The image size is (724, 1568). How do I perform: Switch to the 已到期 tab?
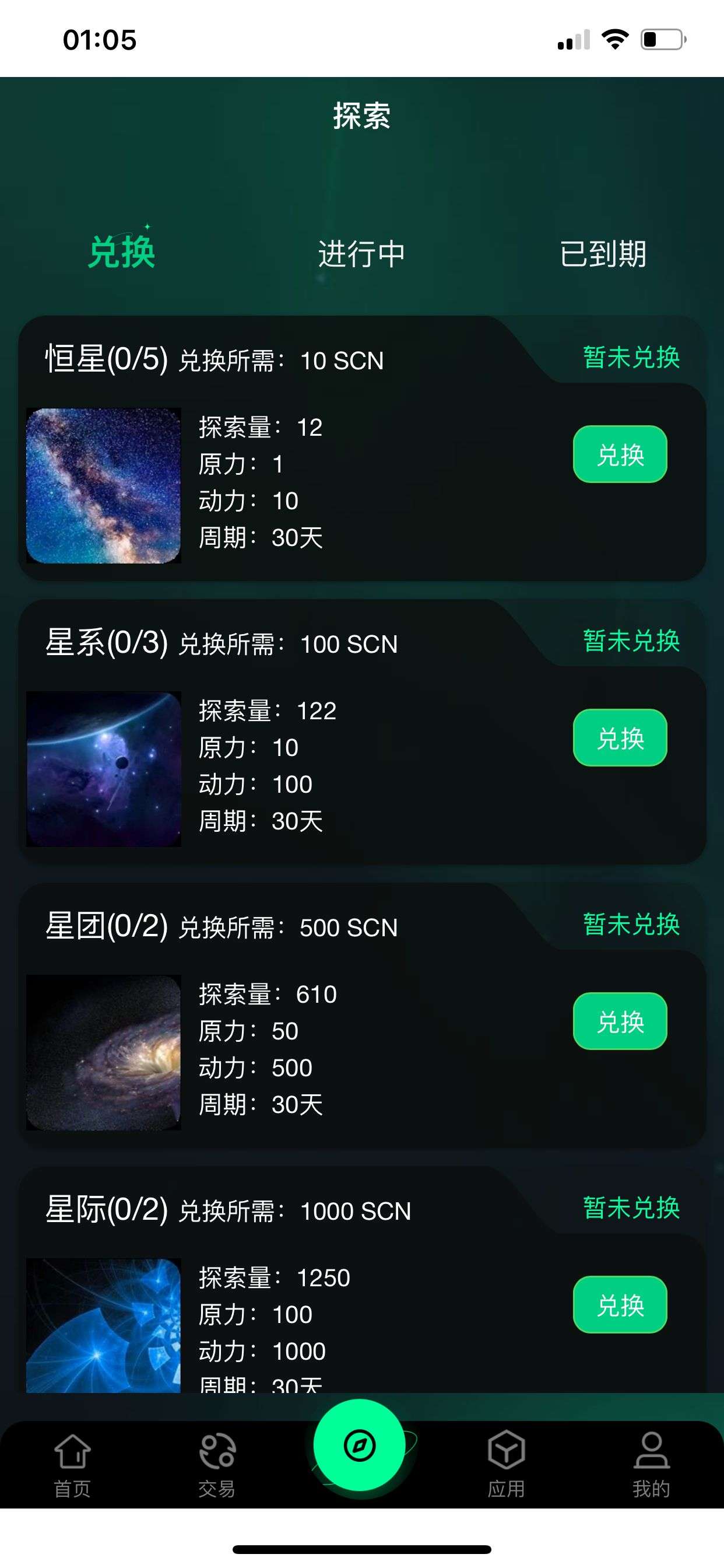(602, 253)
